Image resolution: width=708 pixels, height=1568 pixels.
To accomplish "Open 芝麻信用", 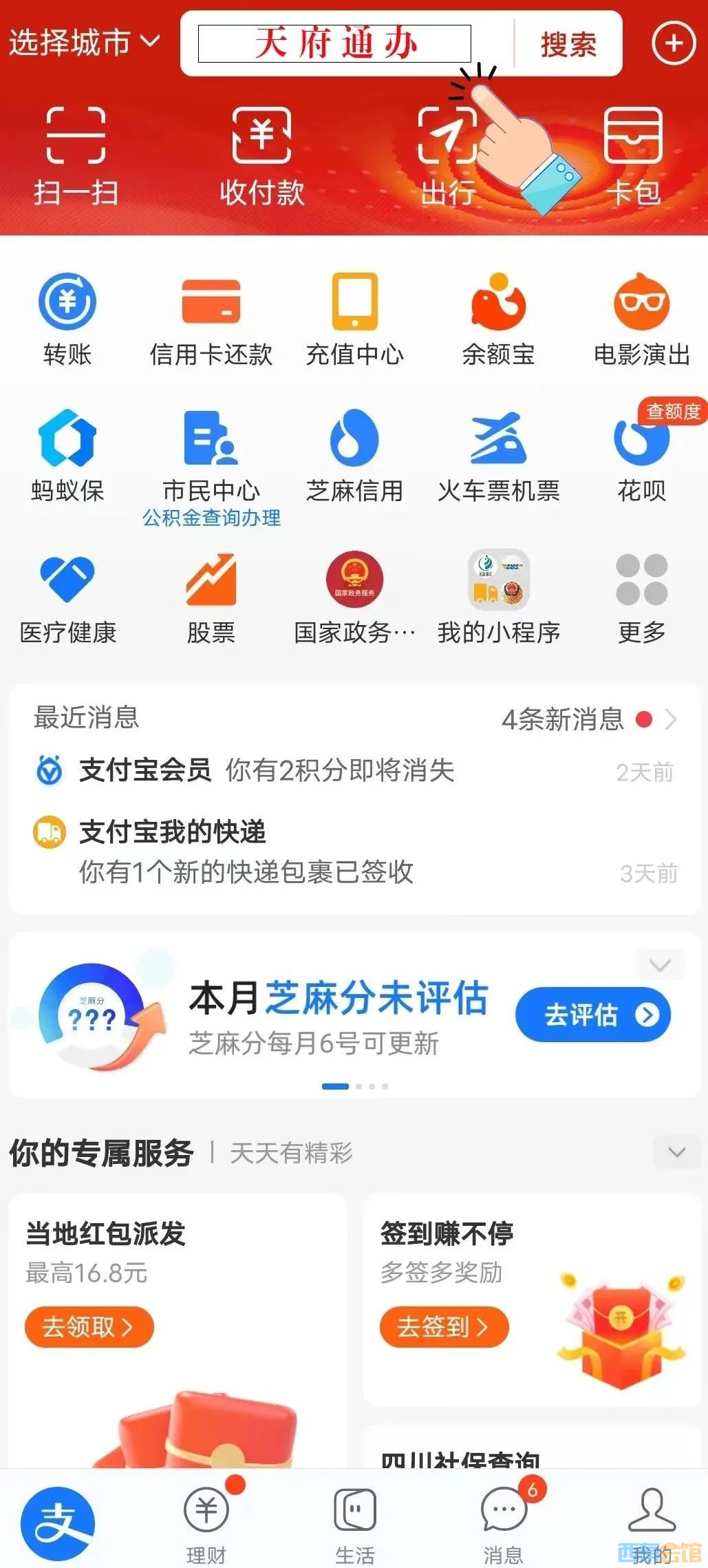I will [354, 456].
